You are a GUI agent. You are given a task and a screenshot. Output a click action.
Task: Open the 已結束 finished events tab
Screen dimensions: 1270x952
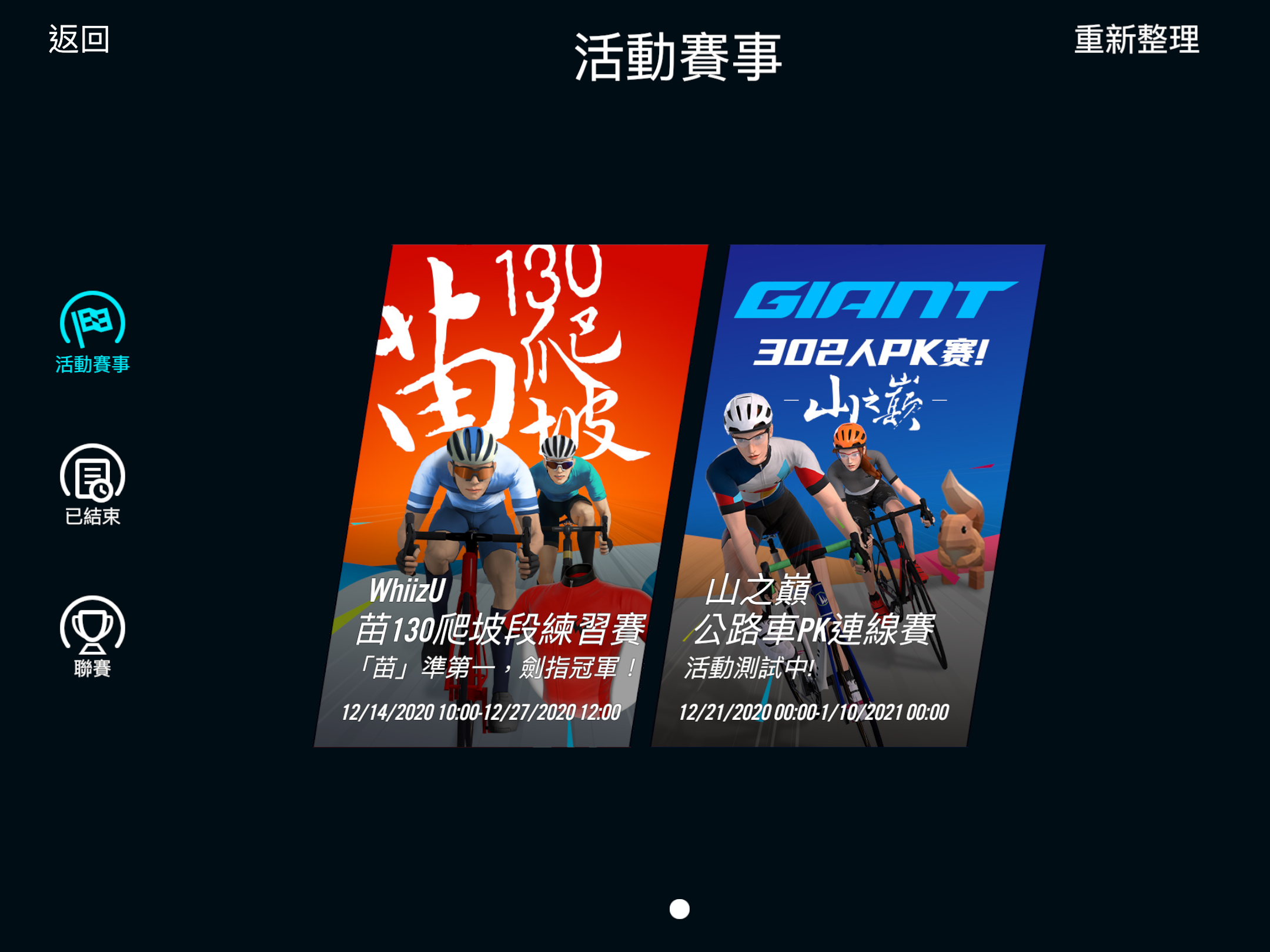[x=92, y=485]
